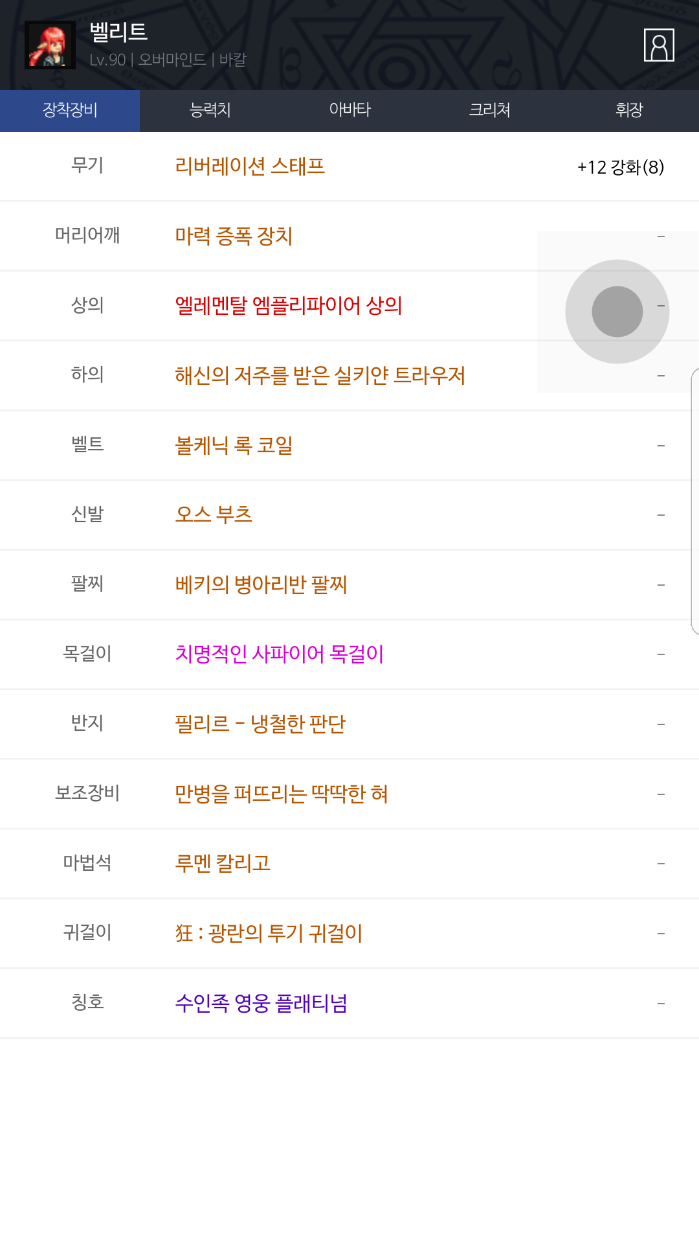Select the 휘장 tab
The width and height of the screenshot is (699, 1244).
[x=629, y=110]
